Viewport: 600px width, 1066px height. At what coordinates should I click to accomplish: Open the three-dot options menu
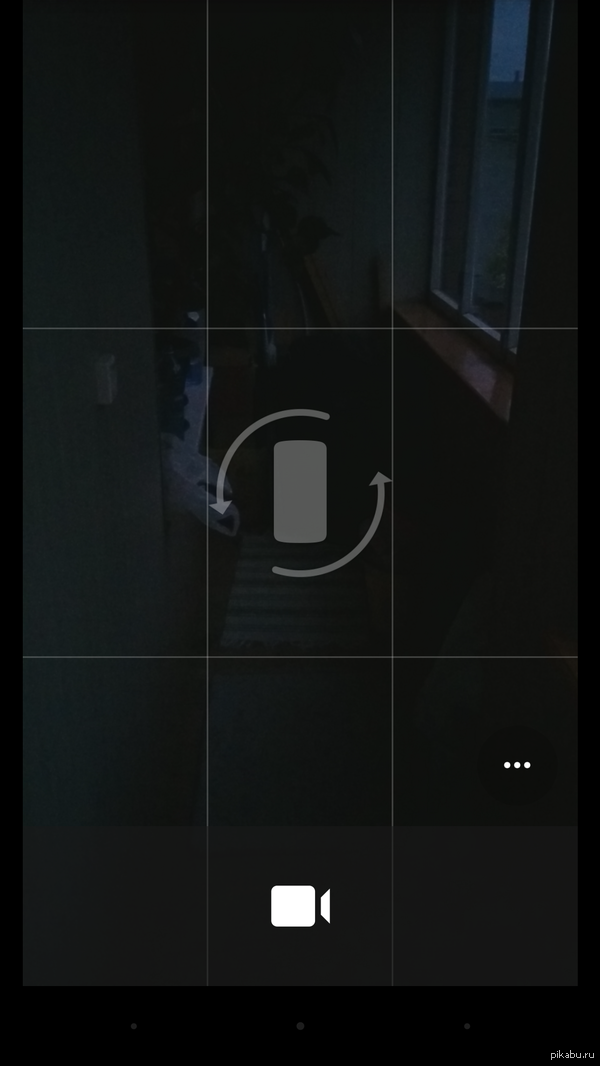(x=517, y=765)
